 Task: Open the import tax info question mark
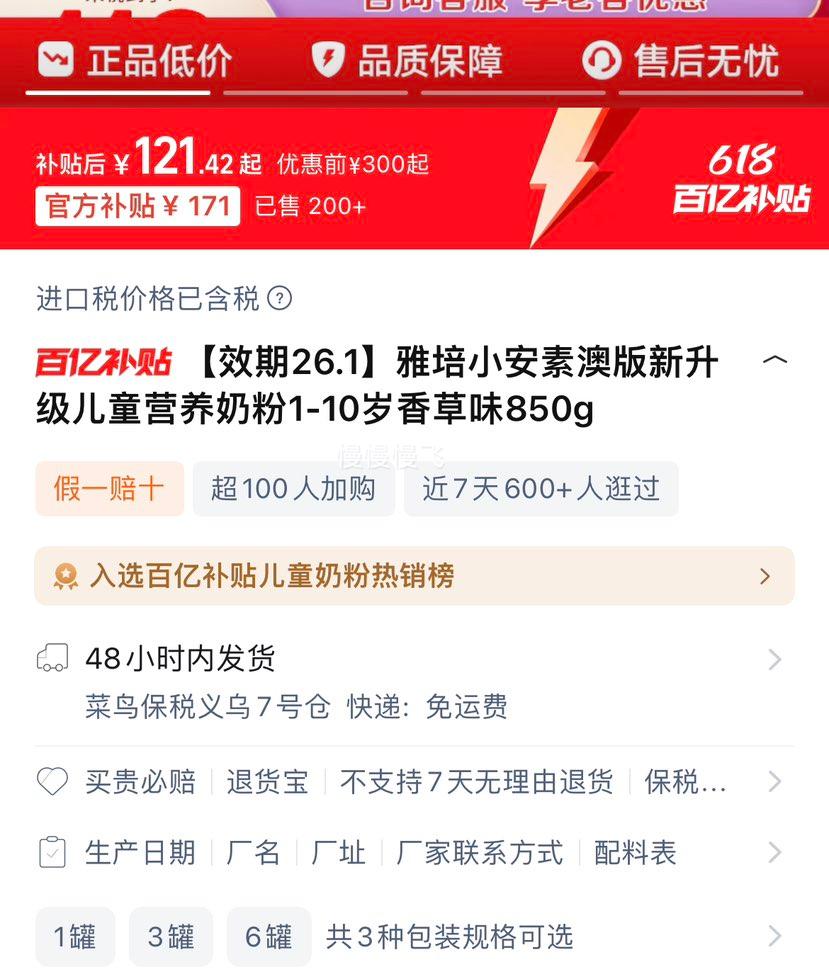coord(280,298)
